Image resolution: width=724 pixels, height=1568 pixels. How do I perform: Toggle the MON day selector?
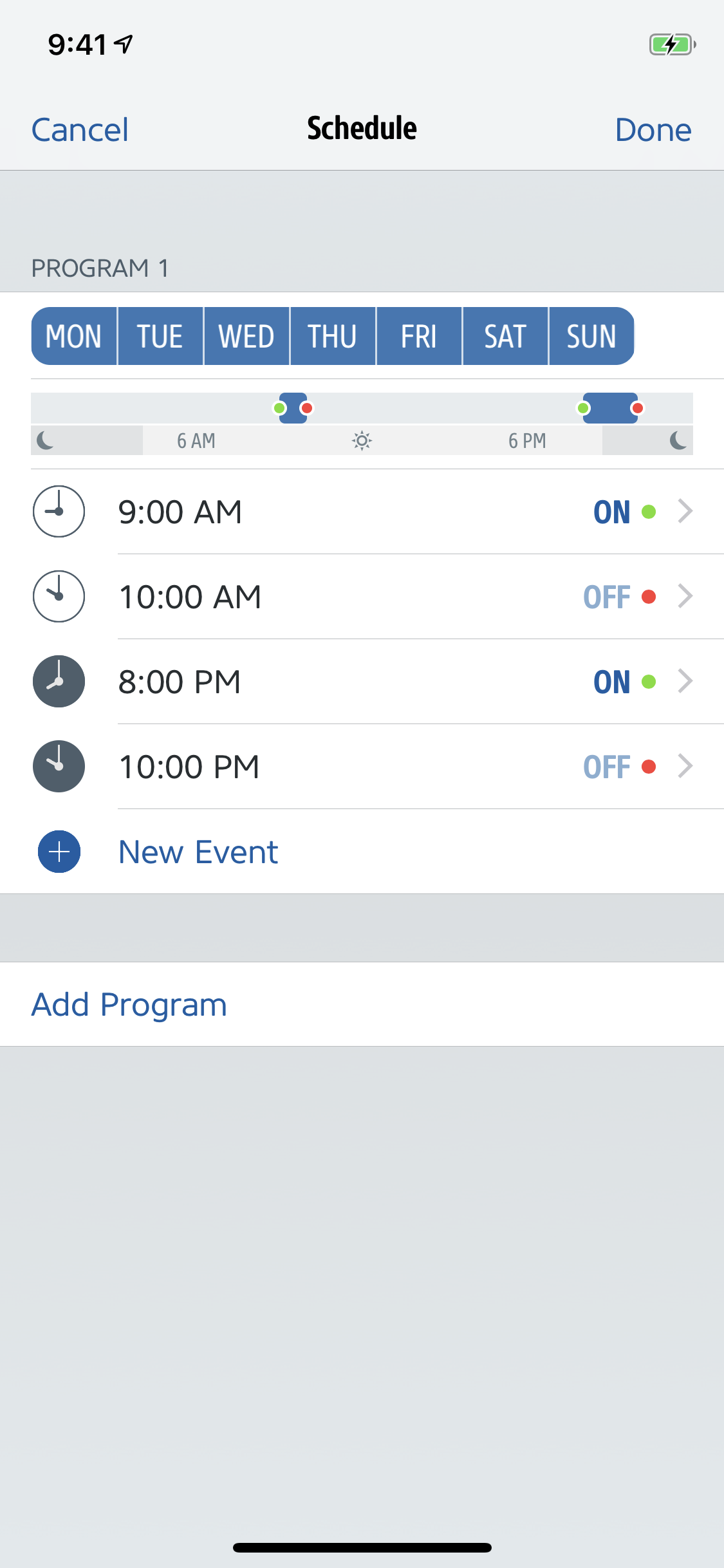(74, 336)
